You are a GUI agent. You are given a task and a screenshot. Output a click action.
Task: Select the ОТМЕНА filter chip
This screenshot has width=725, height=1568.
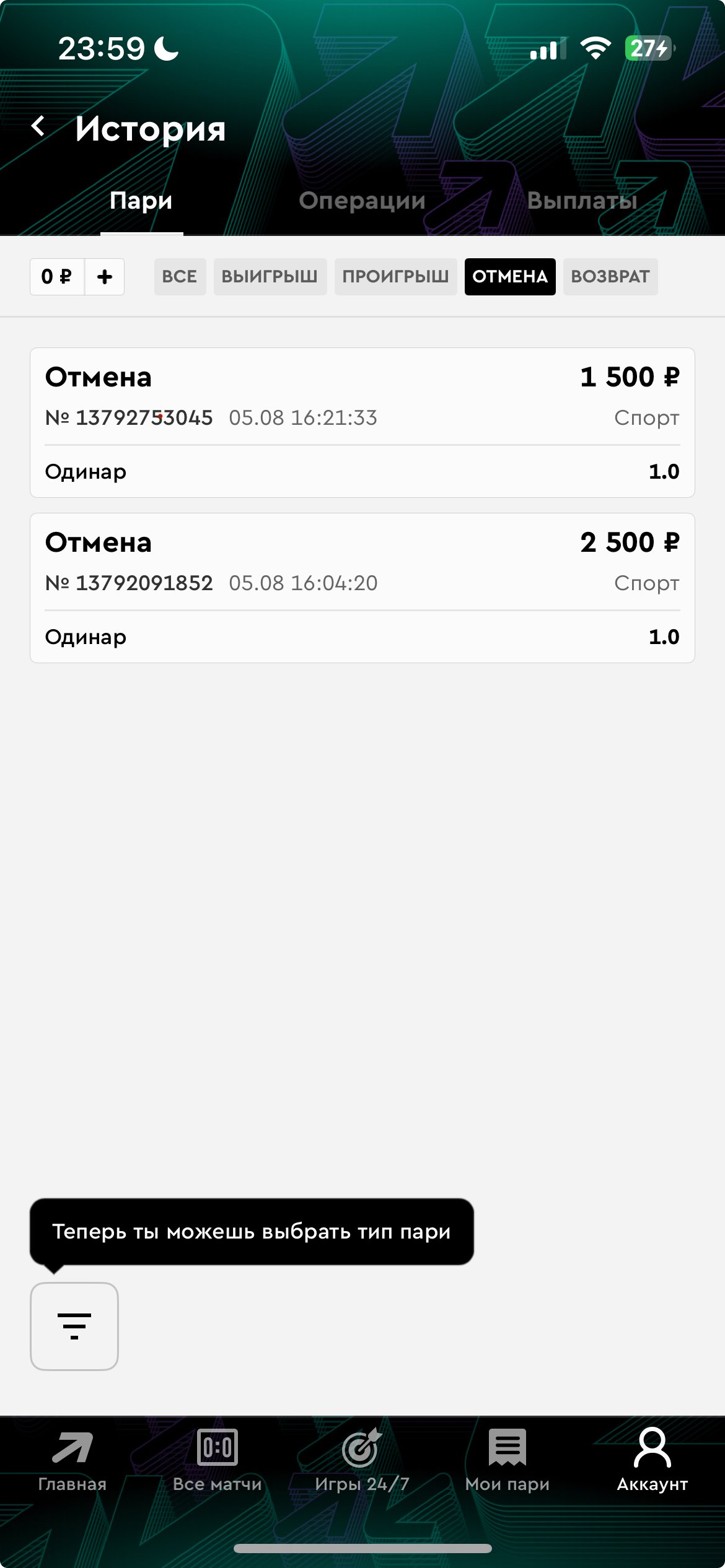tap(509, 277)
